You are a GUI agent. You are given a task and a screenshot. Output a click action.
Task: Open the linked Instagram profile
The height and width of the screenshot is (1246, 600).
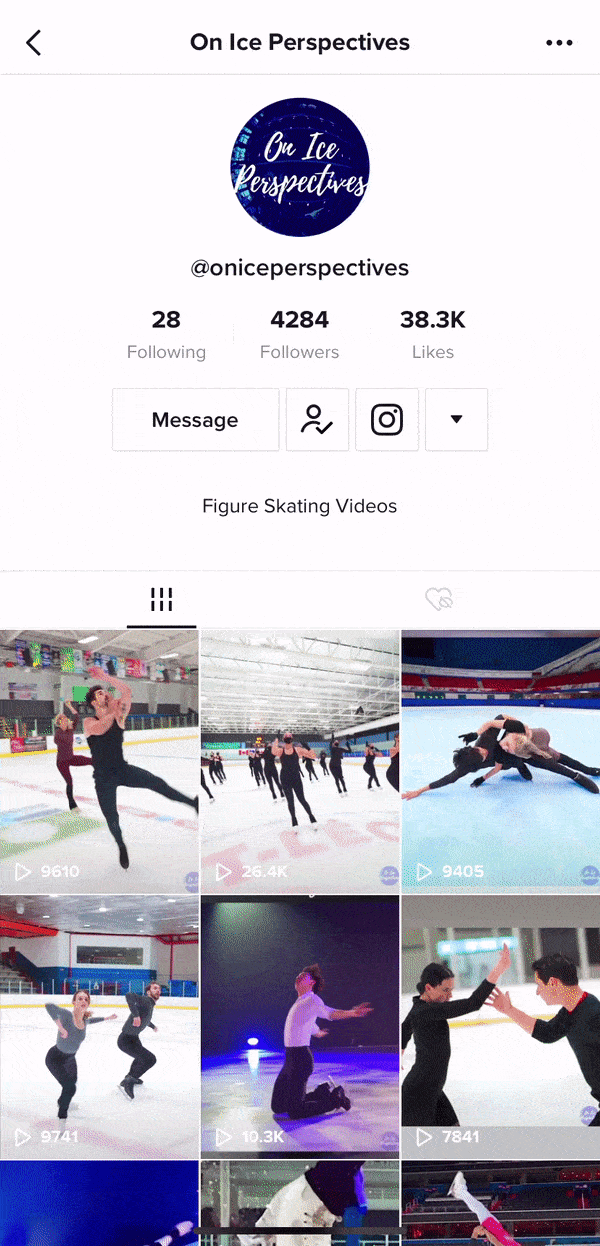click(387, 420)
